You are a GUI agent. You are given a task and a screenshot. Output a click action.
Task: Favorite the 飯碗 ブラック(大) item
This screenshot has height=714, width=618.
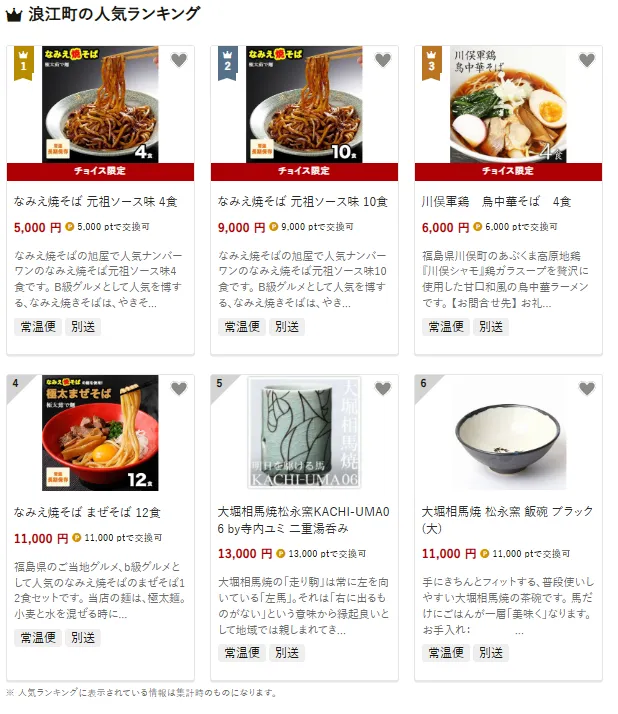tap(587, 389)
